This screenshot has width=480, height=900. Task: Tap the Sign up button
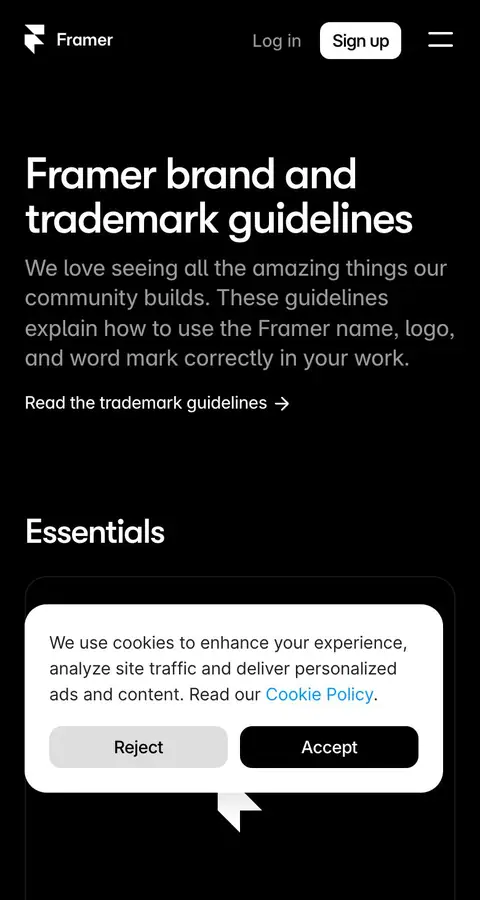point(361,41)
